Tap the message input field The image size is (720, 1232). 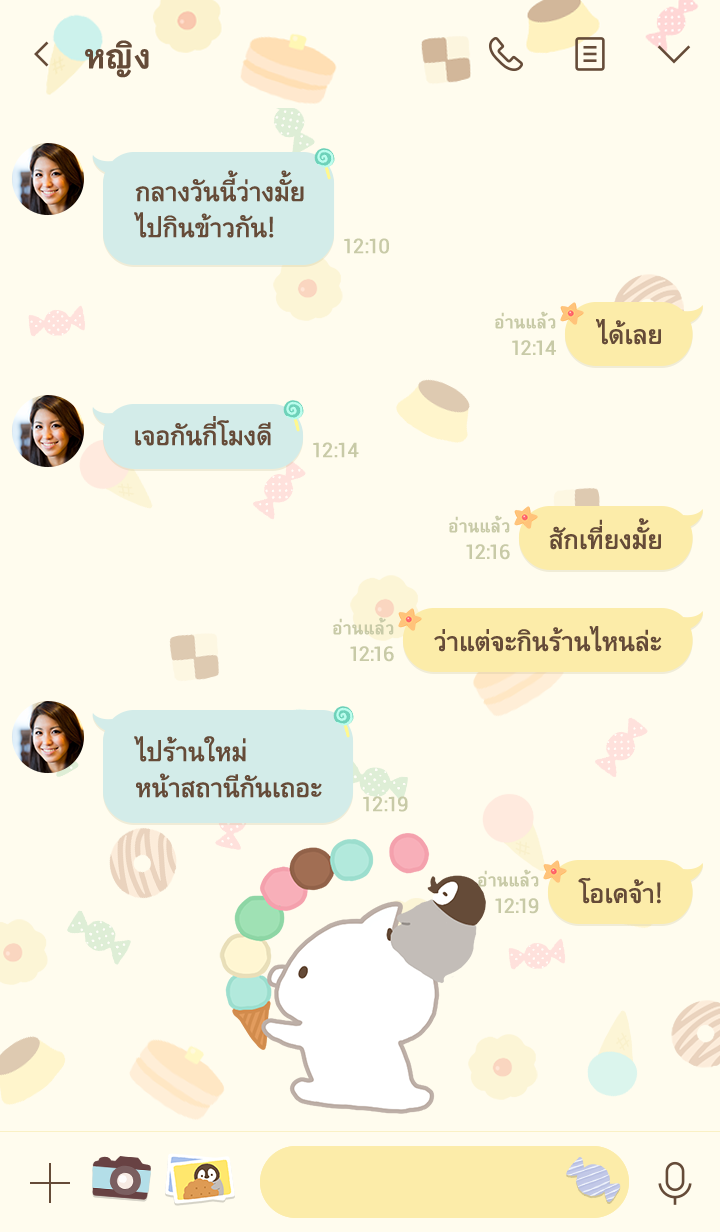[410, 1182]
